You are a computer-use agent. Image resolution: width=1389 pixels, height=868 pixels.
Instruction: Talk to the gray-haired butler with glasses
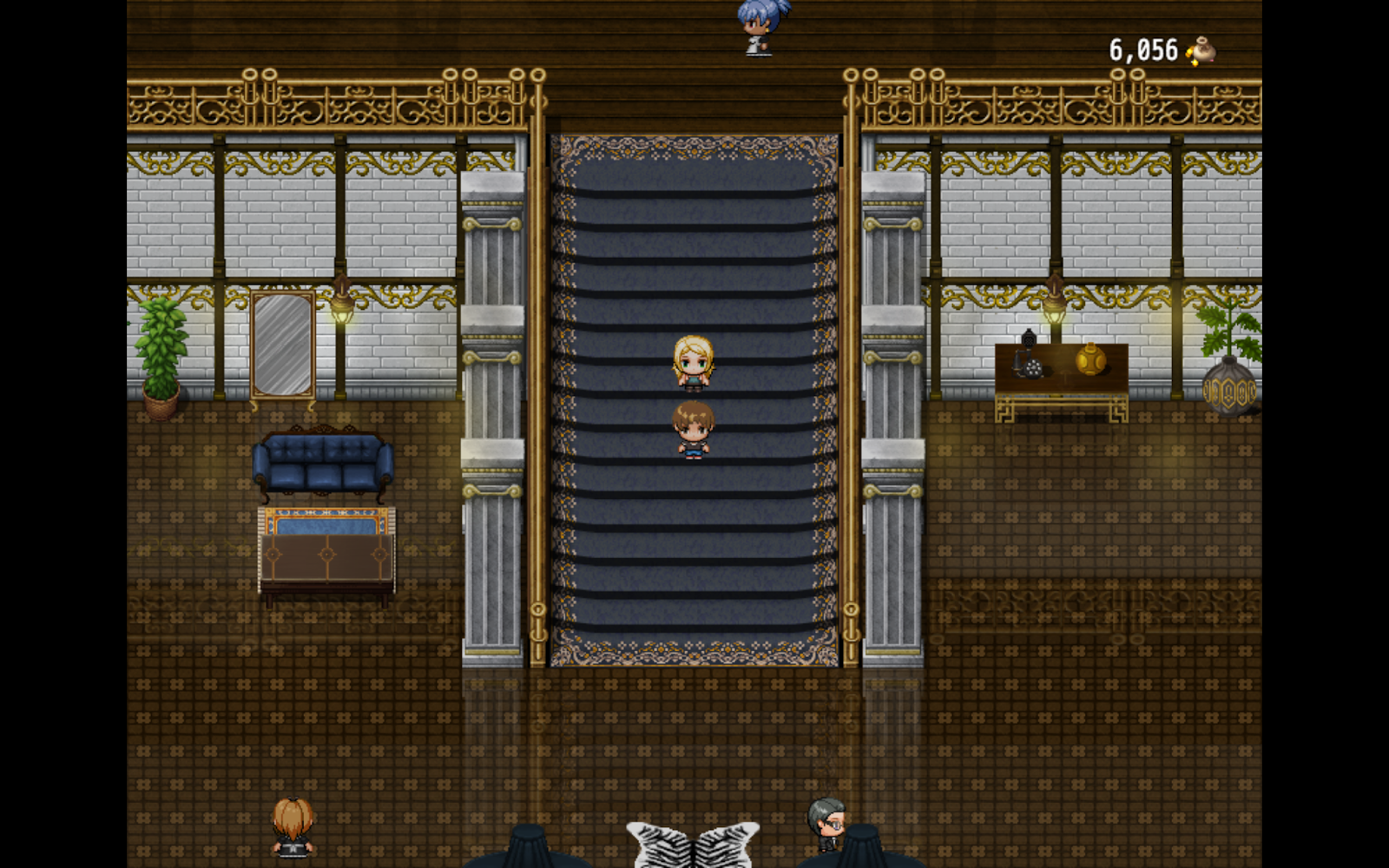826,823
